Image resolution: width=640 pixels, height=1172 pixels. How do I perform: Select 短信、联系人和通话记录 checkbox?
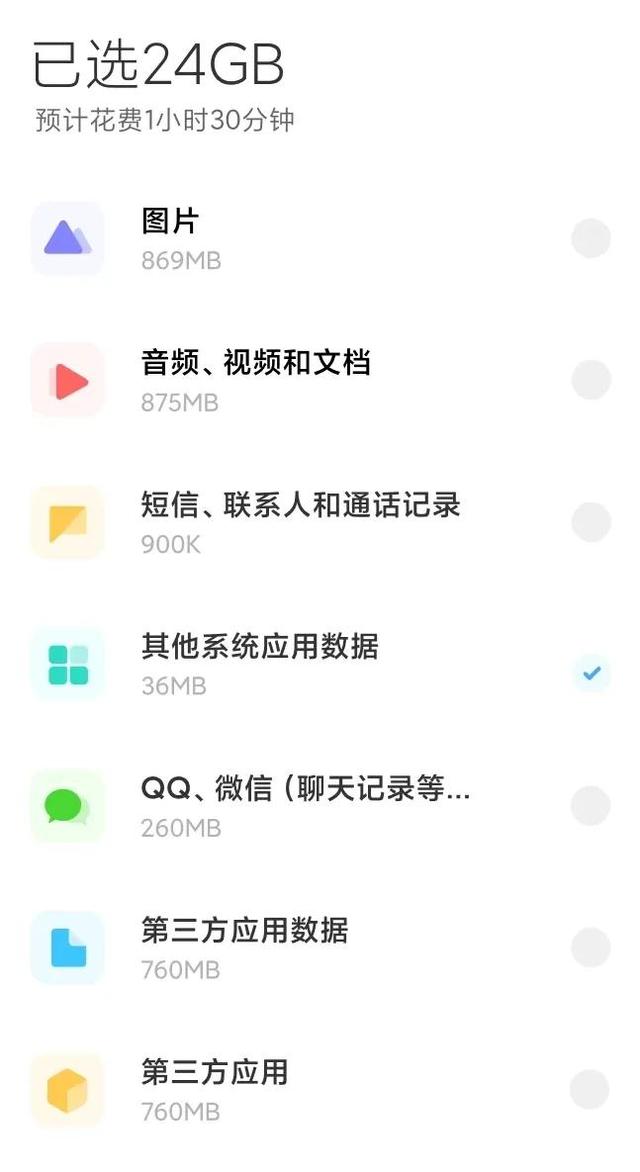[591, 522]
